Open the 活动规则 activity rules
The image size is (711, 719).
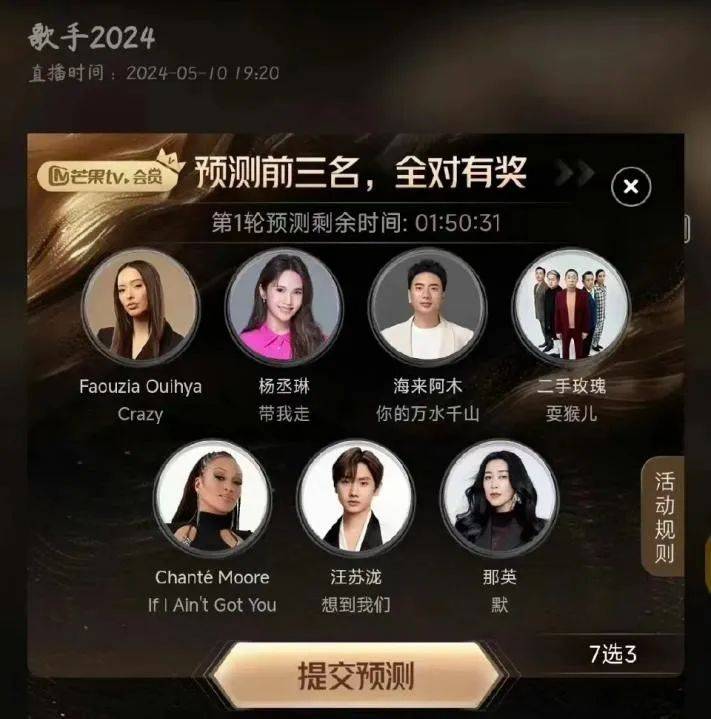coord(665,516)
